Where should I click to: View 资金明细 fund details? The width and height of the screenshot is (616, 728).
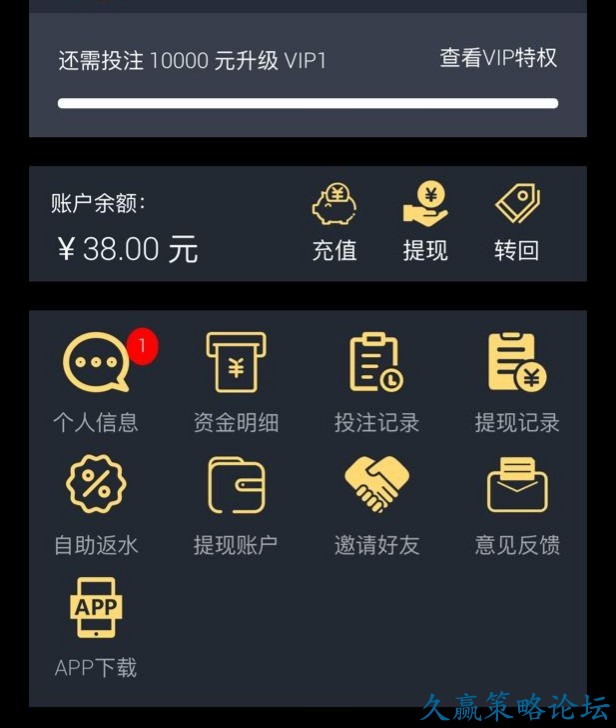point(236,380)
